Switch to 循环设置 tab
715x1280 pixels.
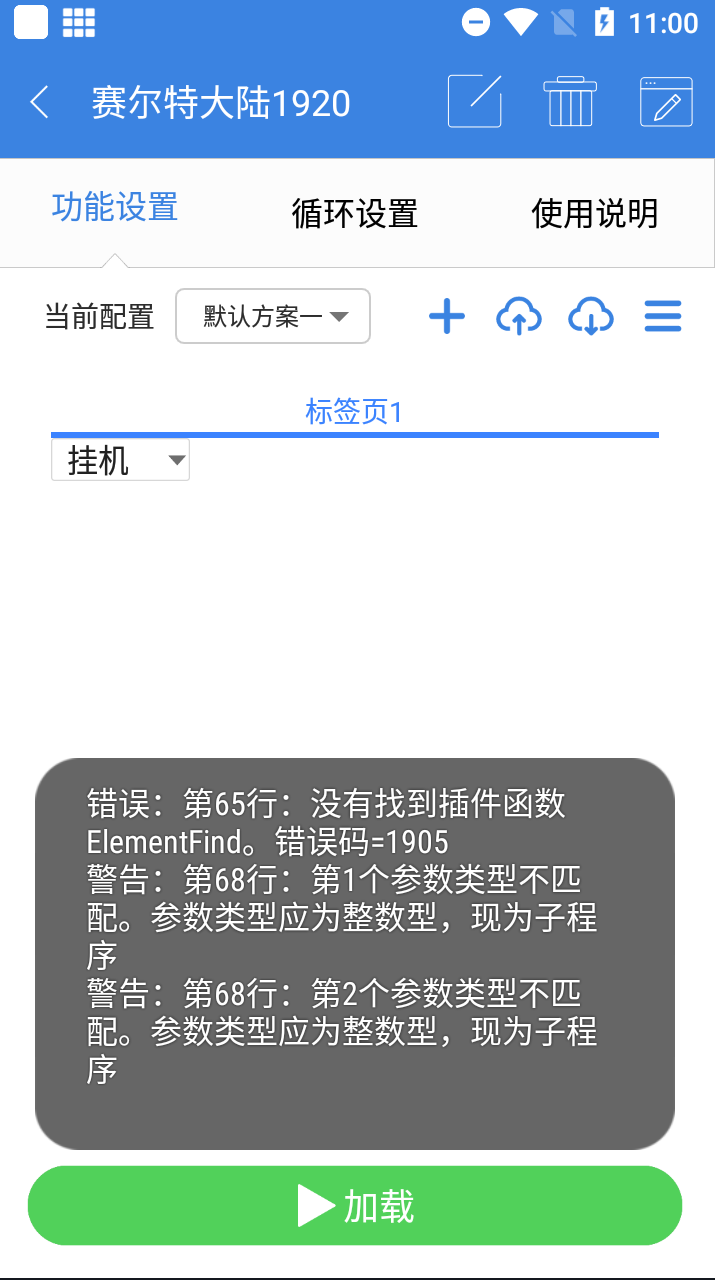(x=355, y=213)
